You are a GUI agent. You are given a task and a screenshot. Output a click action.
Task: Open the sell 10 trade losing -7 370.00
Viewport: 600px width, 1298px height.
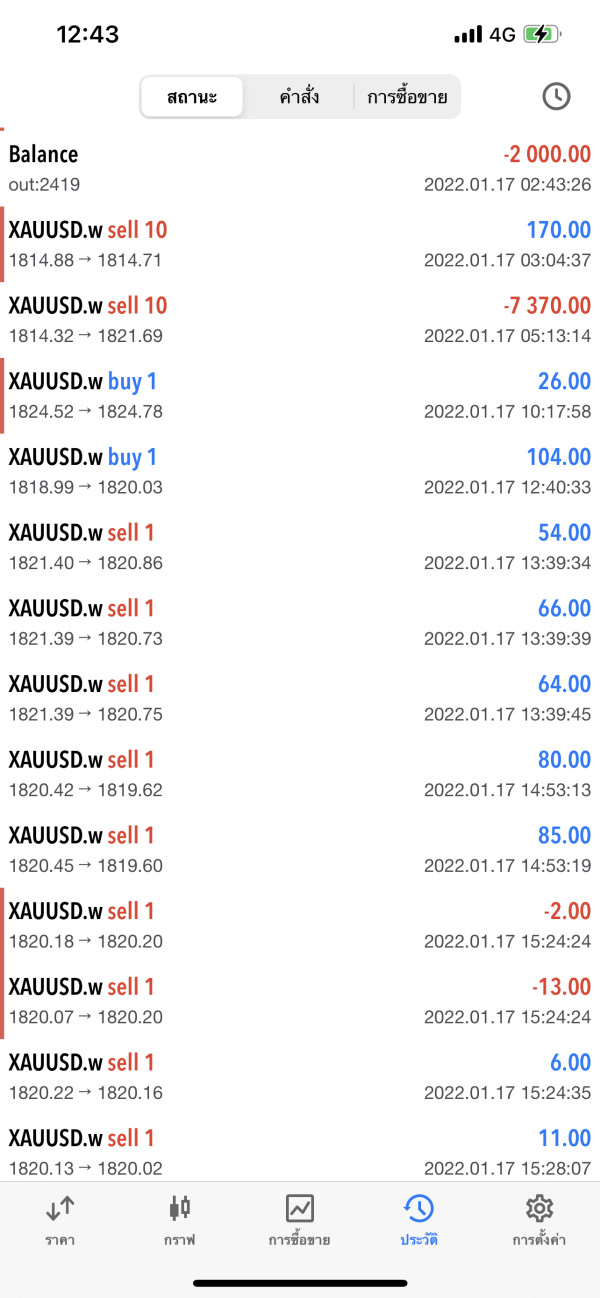(300, 320)
